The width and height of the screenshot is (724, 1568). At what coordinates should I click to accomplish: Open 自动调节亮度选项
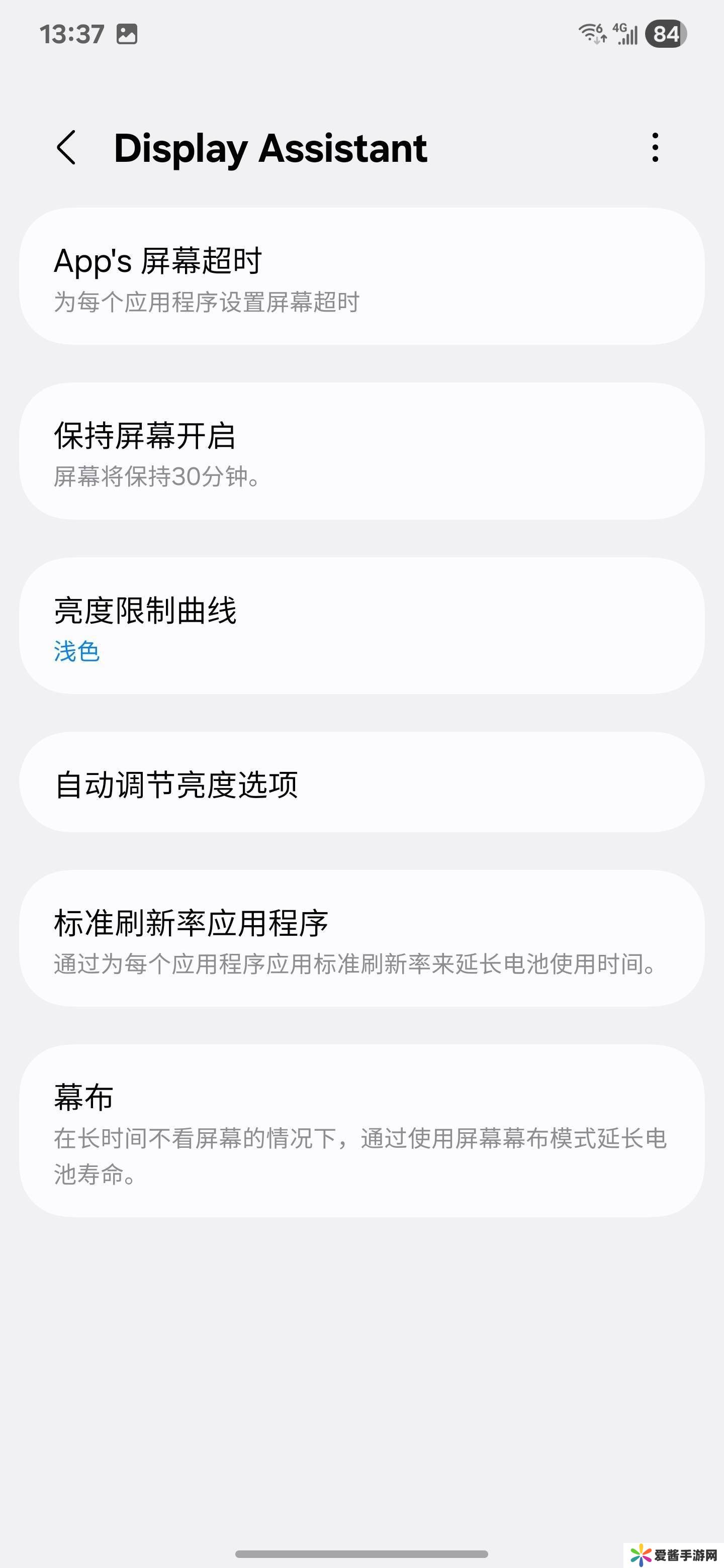[361, 783]
